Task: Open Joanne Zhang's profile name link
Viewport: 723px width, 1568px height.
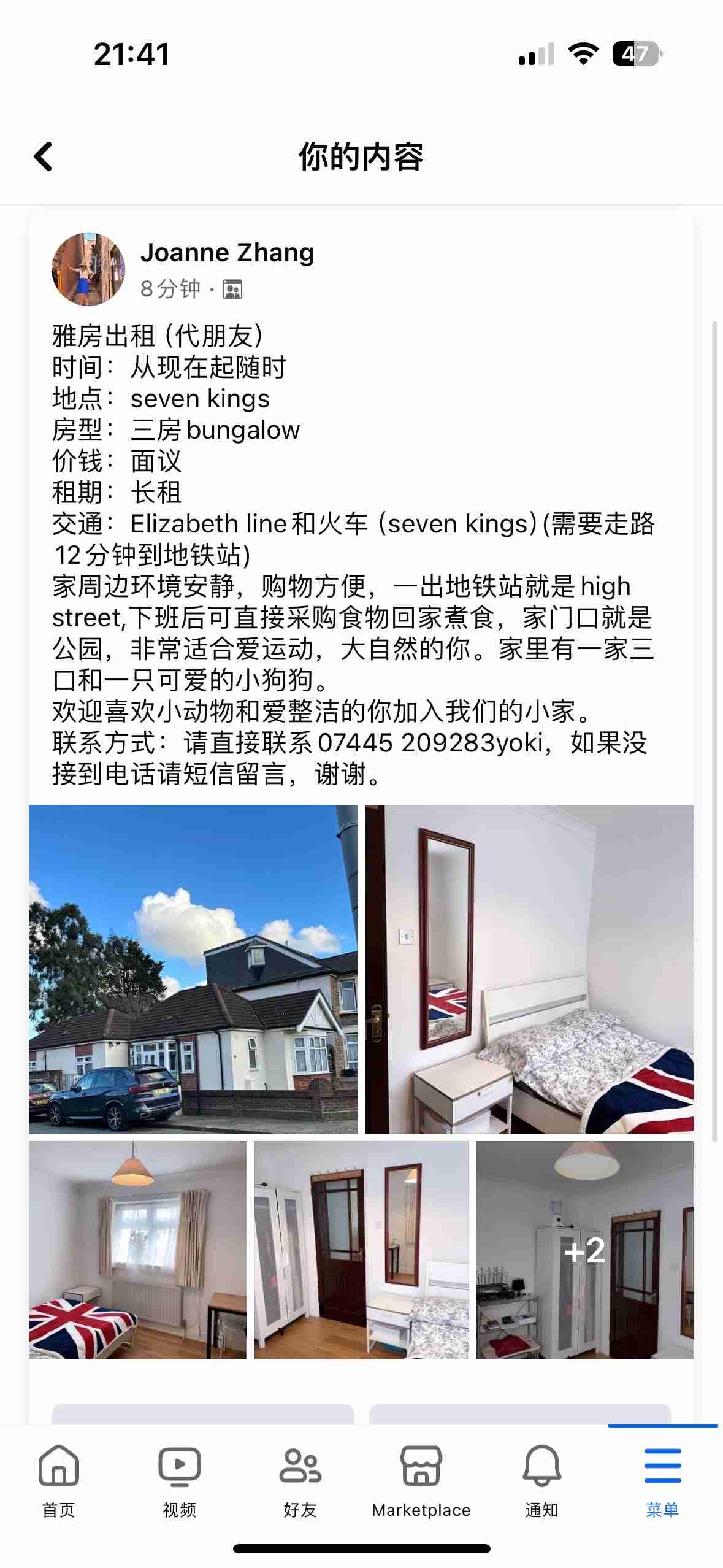Action: 227,253
